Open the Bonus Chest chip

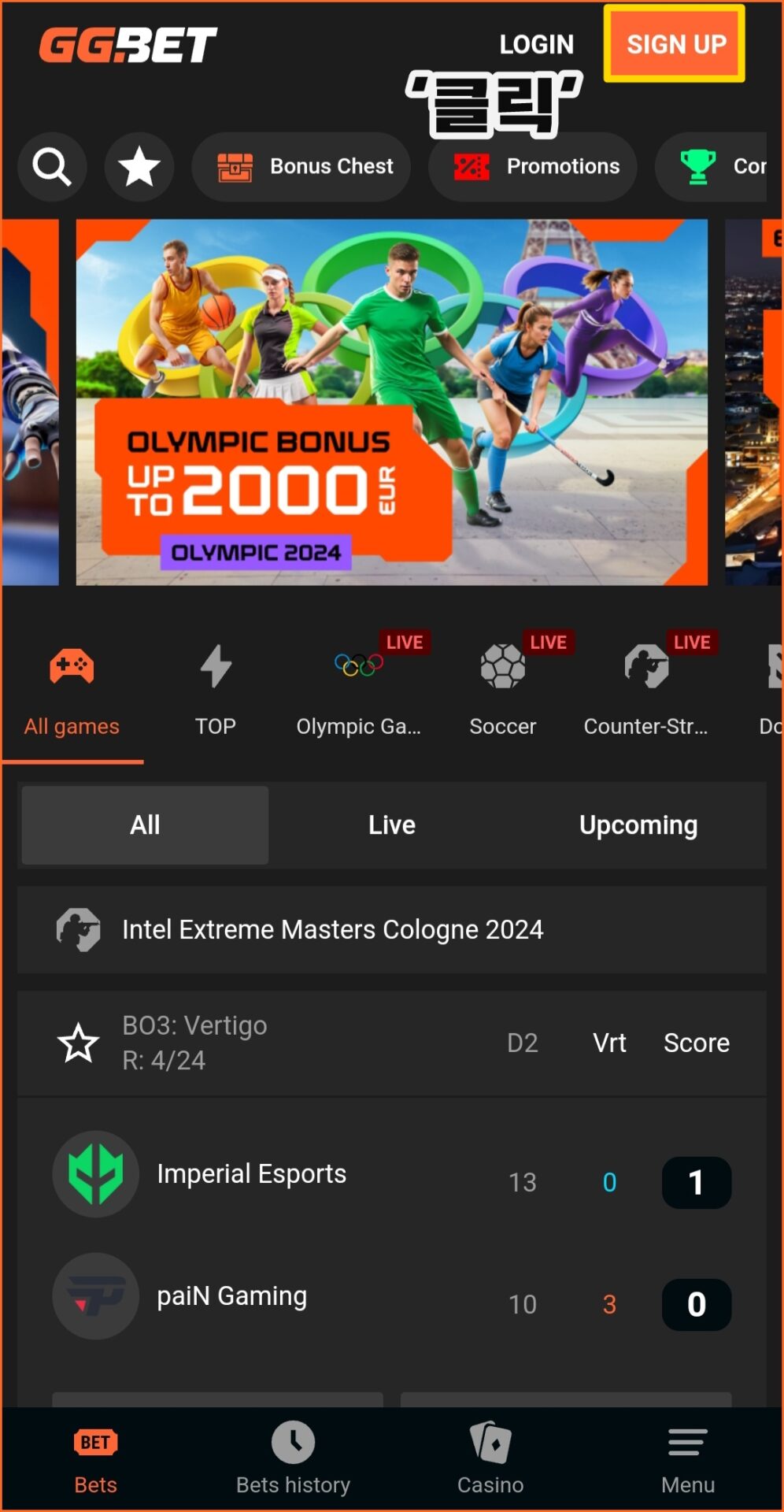(301, 167)
